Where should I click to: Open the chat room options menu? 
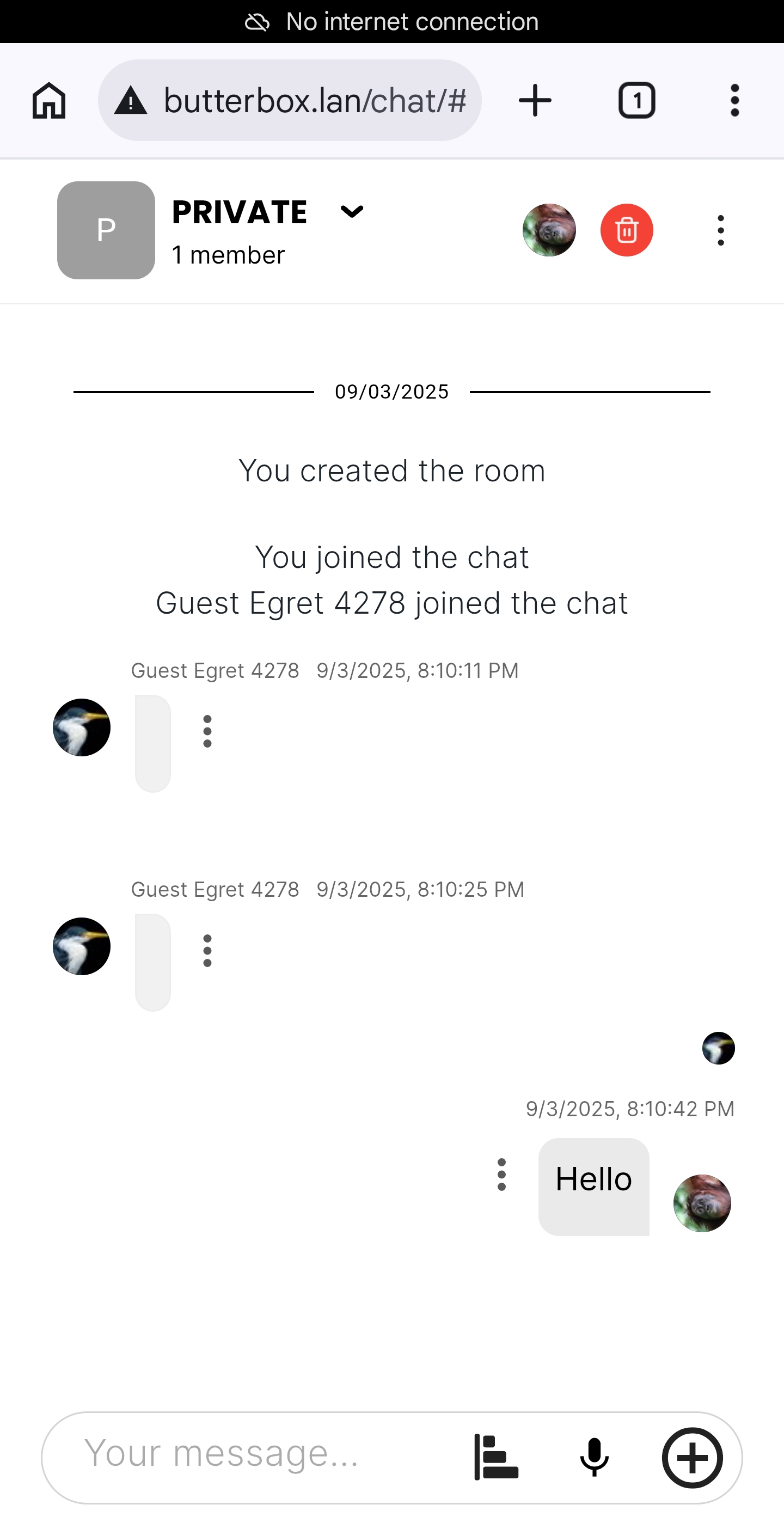(x=720, y=230)
